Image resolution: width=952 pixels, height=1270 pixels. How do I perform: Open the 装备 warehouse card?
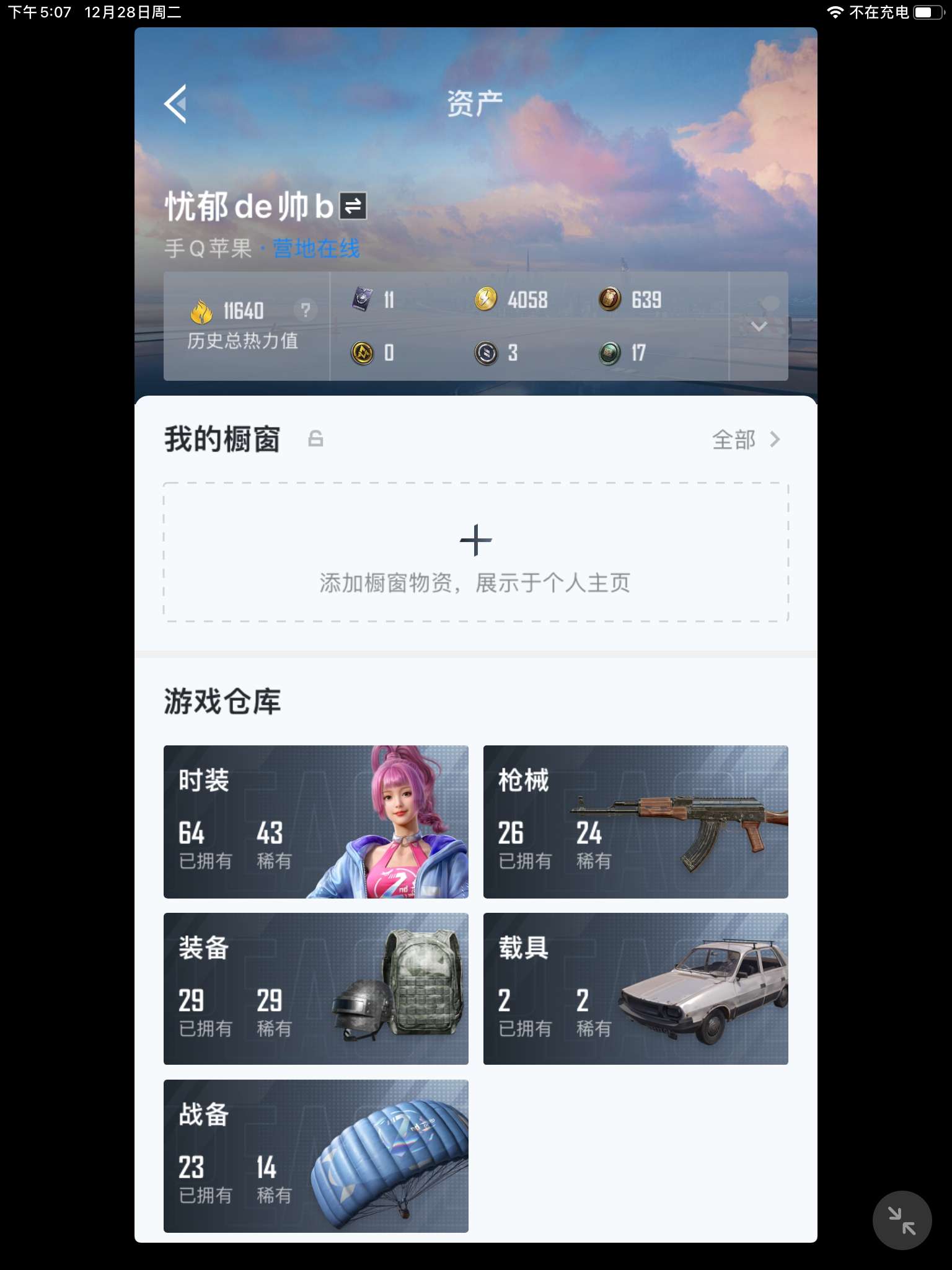coord(315,988)
